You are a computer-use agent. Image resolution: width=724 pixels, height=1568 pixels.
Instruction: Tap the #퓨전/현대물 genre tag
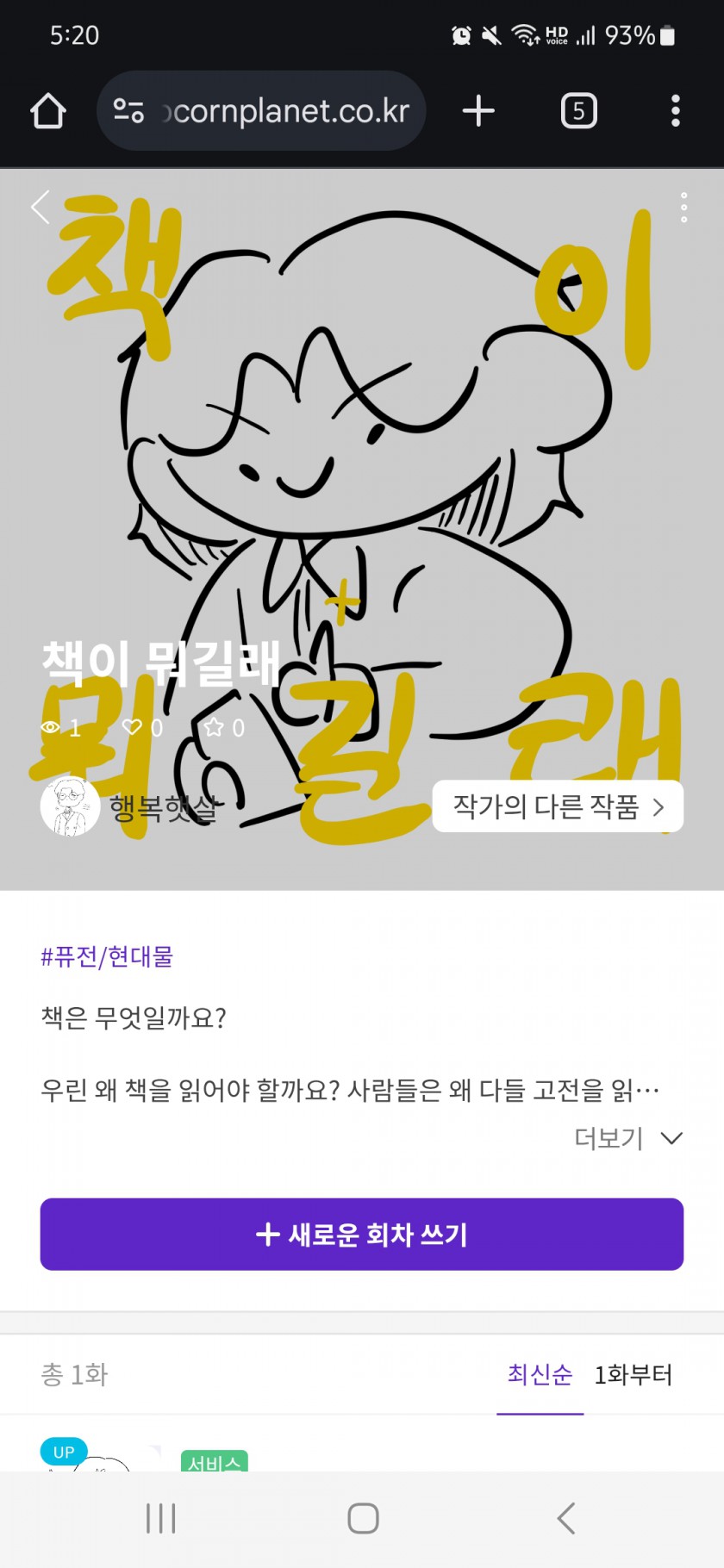107,956
